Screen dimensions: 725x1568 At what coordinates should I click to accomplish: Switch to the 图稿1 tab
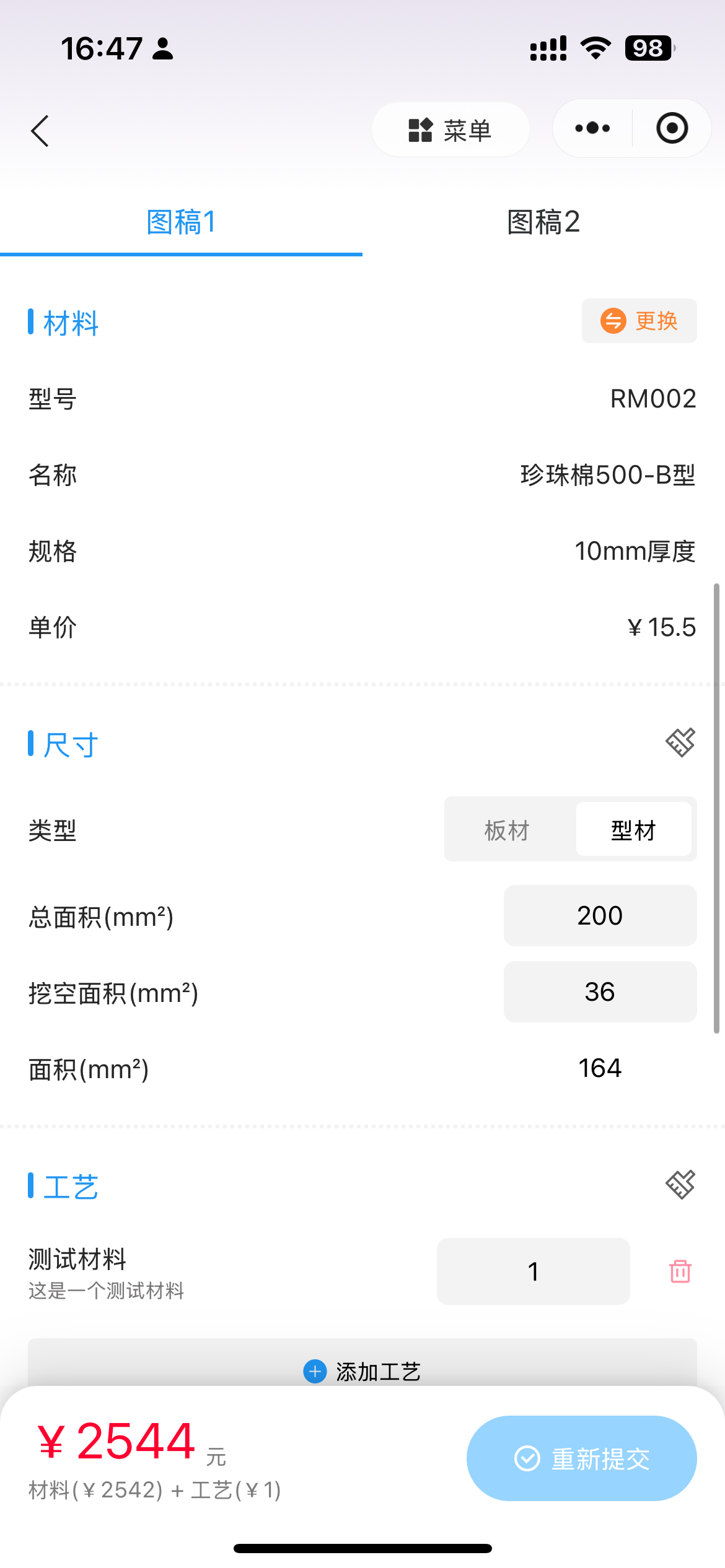(181, 222)
